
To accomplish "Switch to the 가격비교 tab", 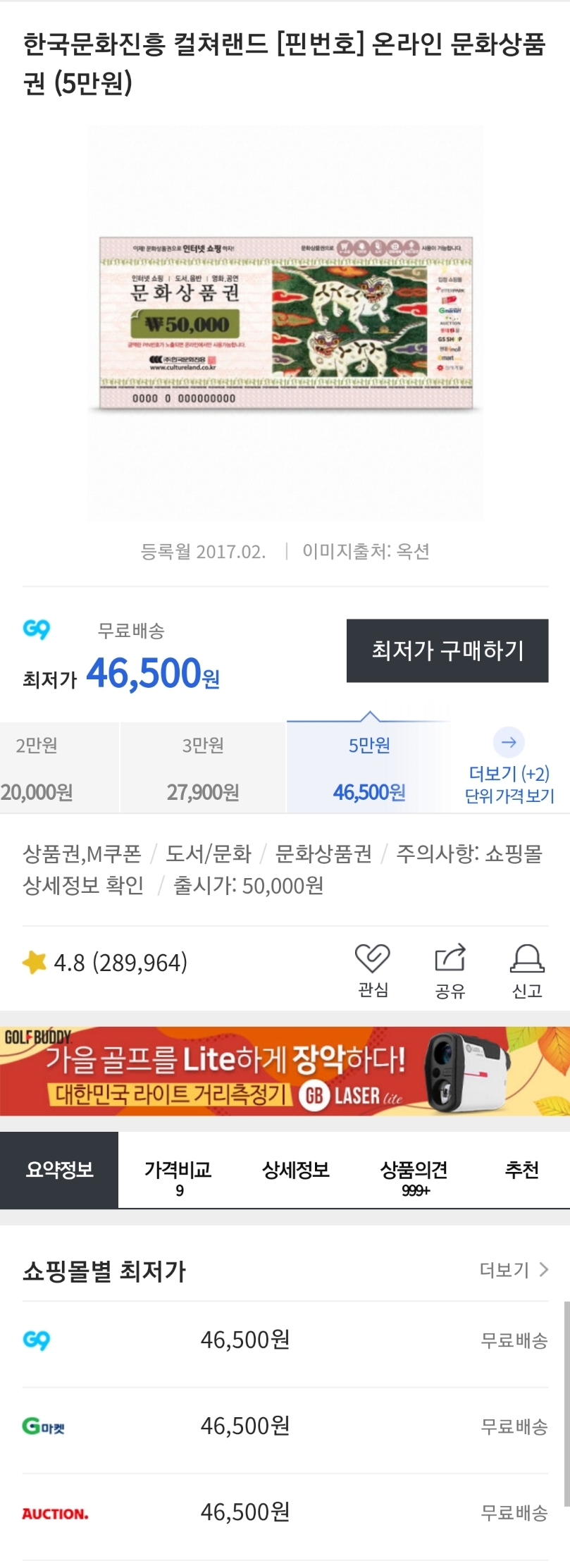I will click(178, 1176).
